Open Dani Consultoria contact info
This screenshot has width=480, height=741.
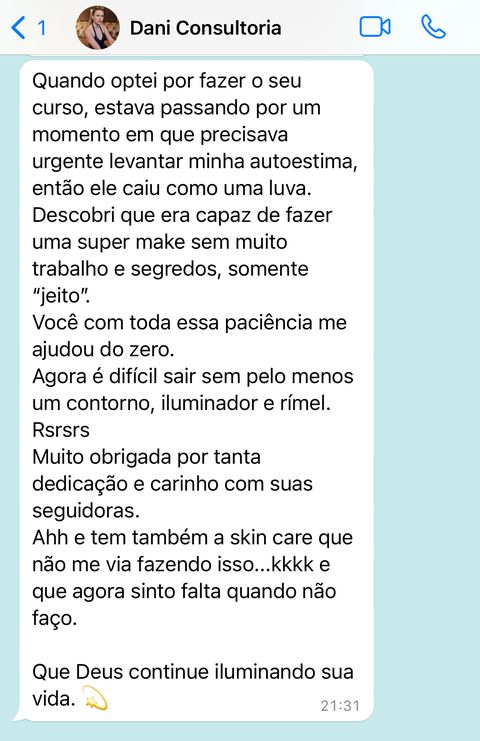pos(206,28)
